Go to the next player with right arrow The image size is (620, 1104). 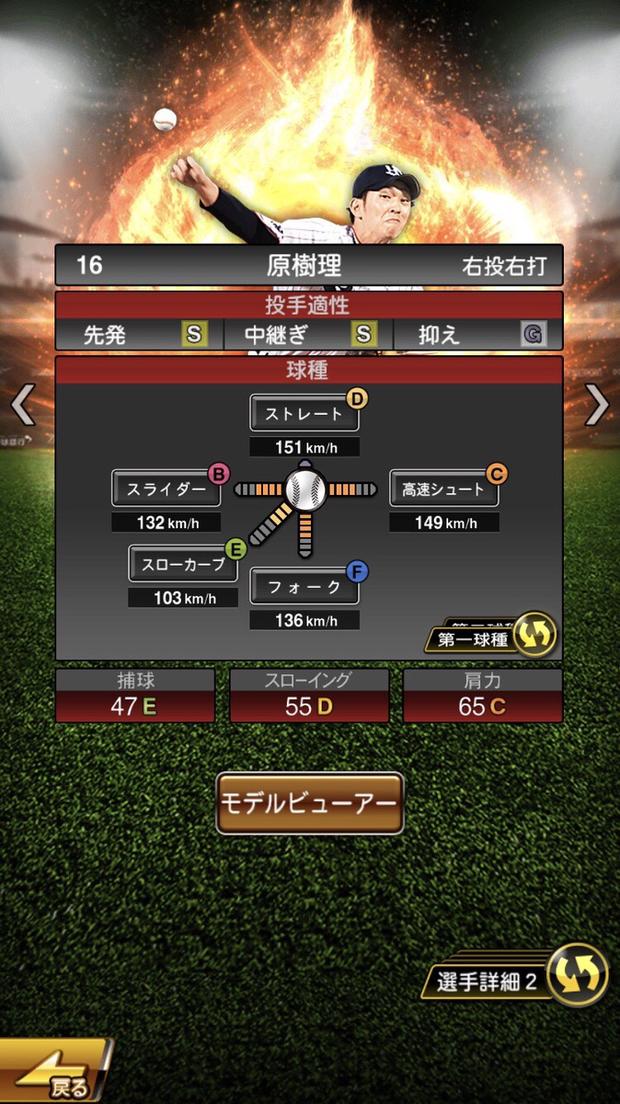tap(597, 405)
